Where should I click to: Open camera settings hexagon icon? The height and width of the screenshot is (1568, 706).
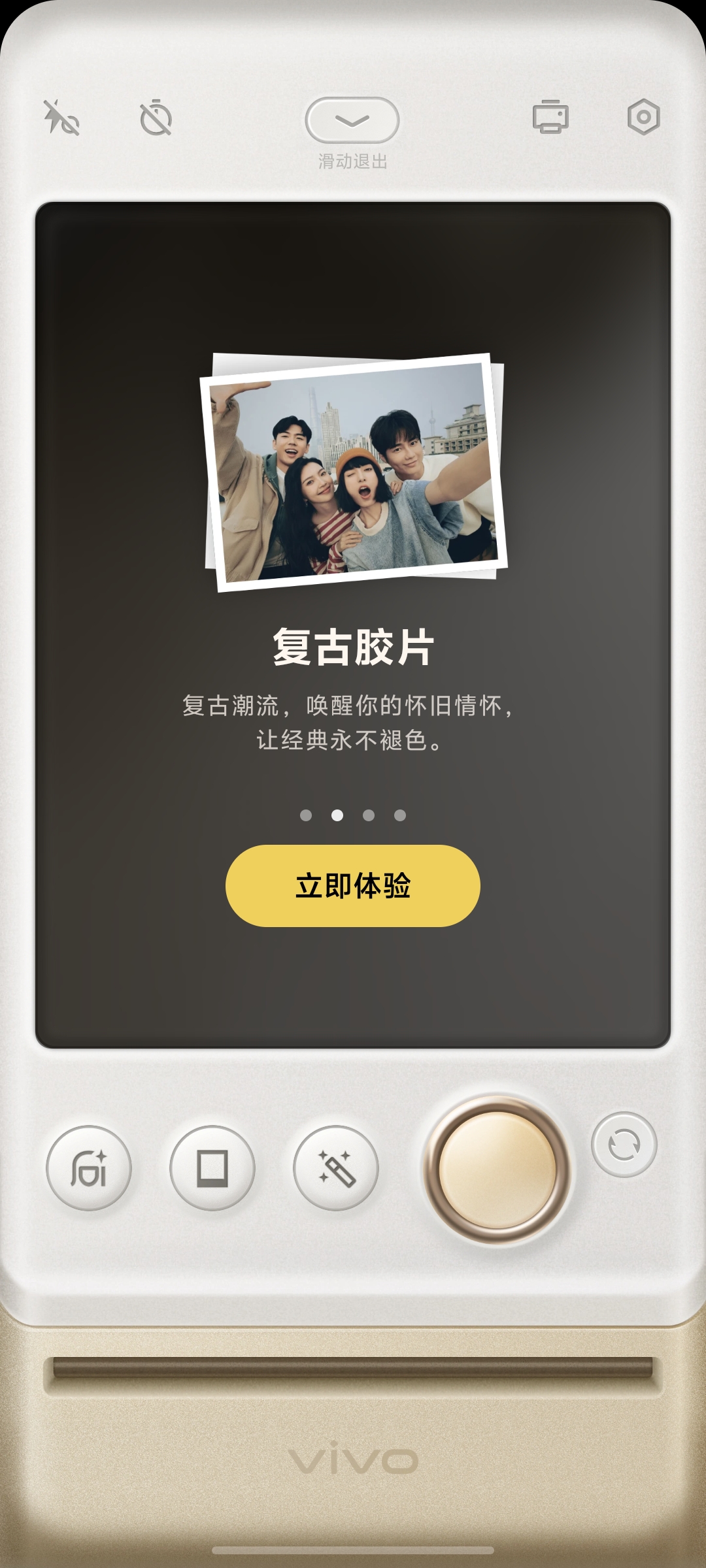click(x=644, y=117)
